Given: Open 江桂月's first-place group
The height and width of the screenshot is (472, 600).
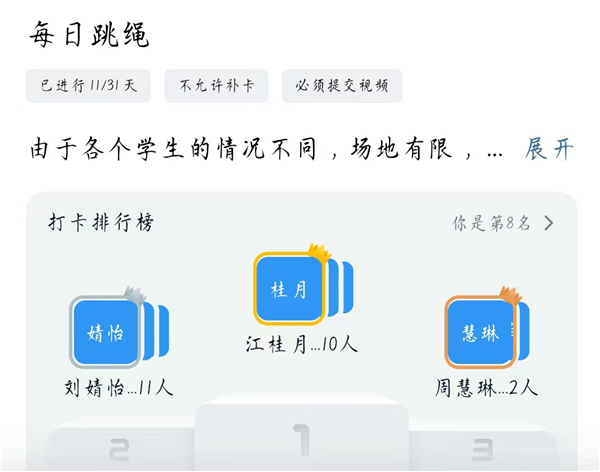Looking at the screenshot, I should coord(290,290).
